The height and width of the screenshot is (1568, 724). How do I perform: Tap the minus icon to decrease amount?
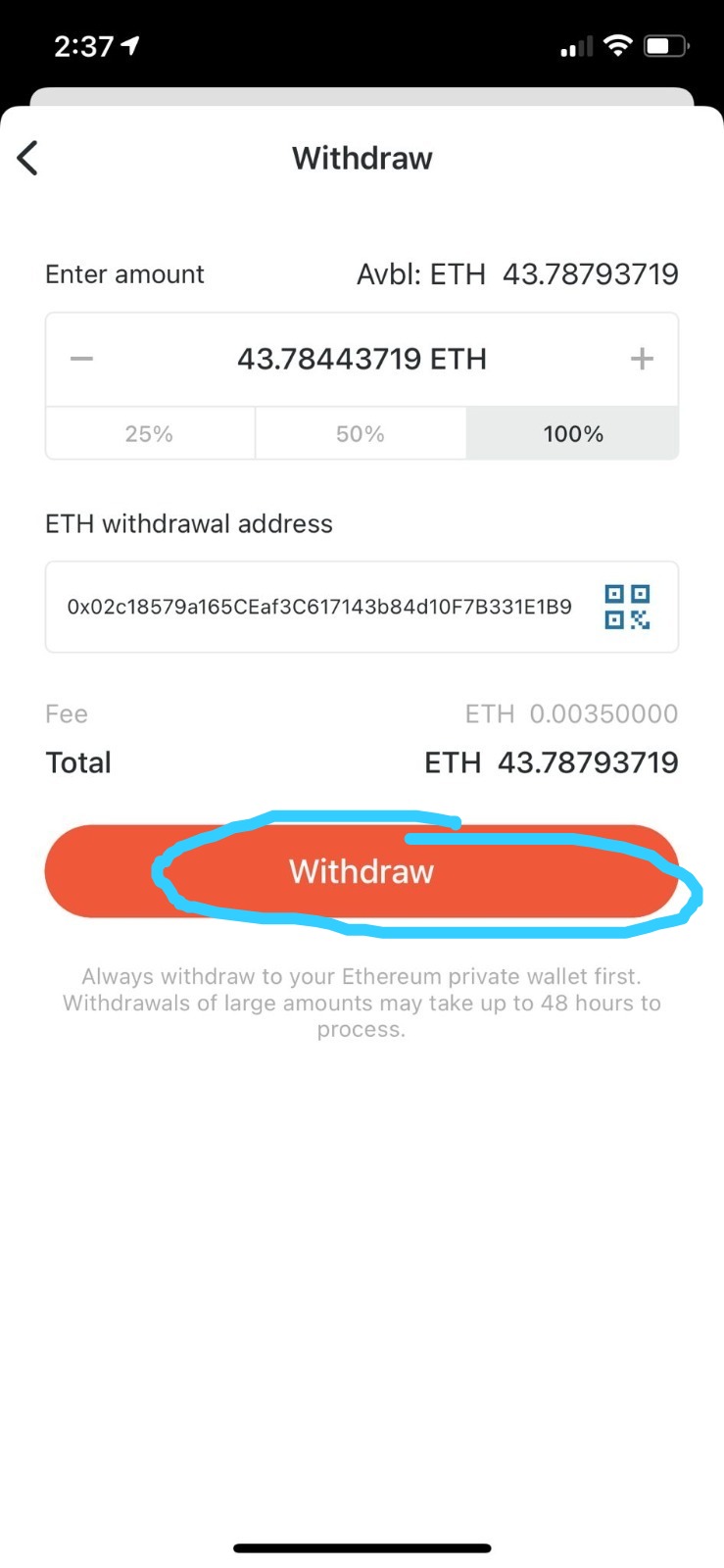81,358
